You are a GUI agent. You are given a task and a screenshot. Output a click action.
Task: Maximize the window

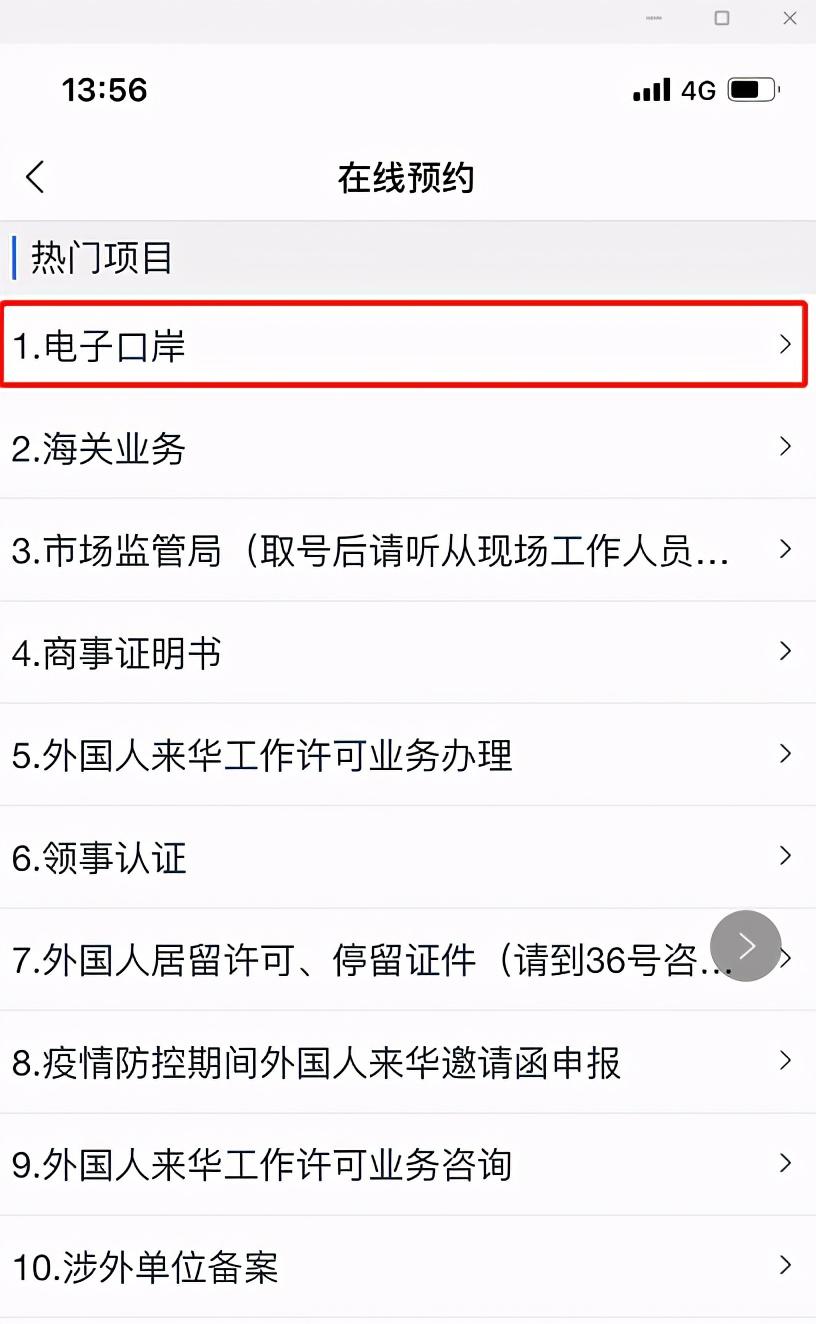click(x=722, y=18)
